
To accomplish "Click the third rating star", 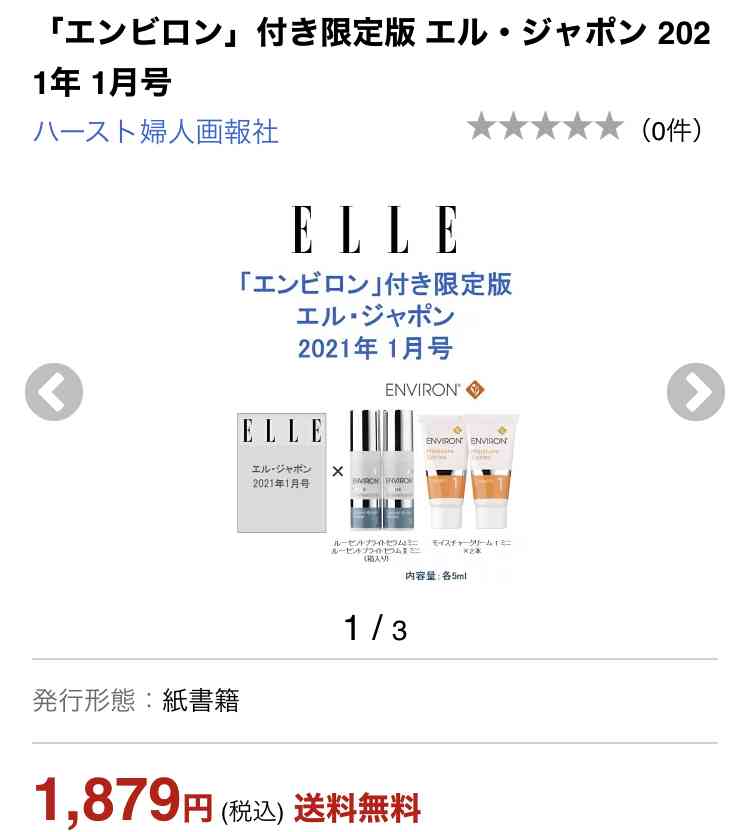I will pyautogui.click(x=549, y=127).
